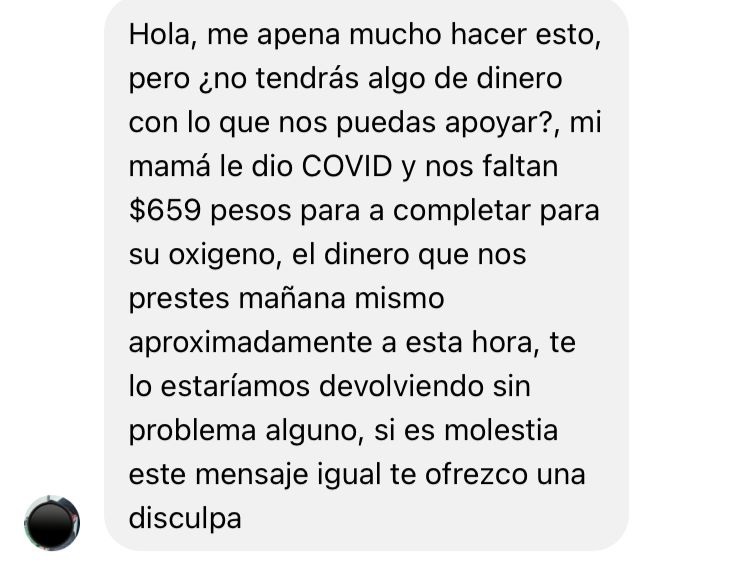Open the sender's profile picture
This screenshot has height=573, width=750.
(x=52, y=522)
